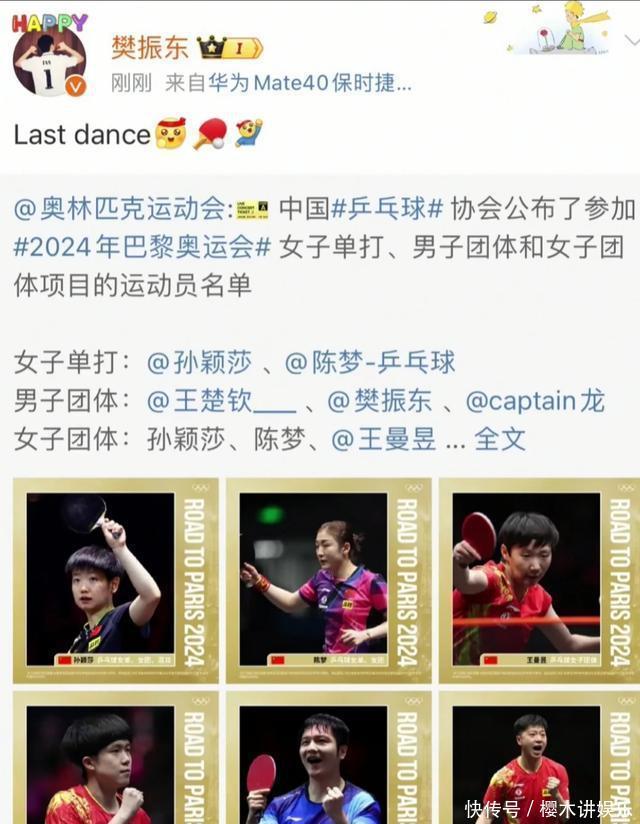Open the @樊振东 mention in 男子团体

[380, 401]
